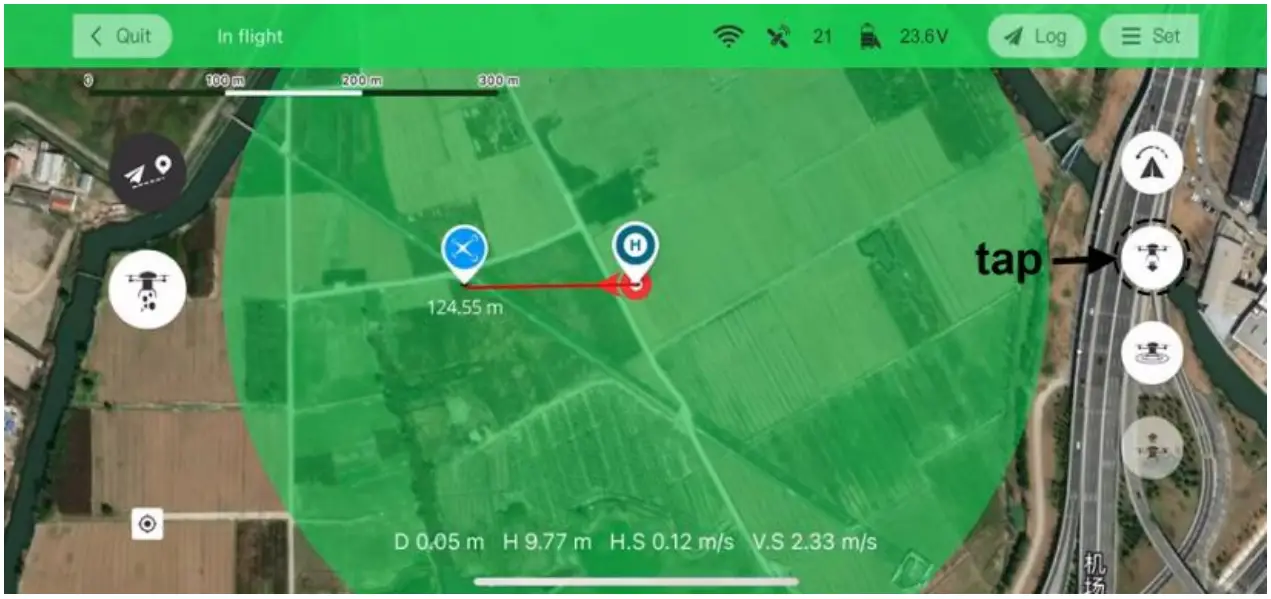1271x599 pixels.
Task: Tap the dimmed drone takeoff icon
Action: coord(1152,447)
